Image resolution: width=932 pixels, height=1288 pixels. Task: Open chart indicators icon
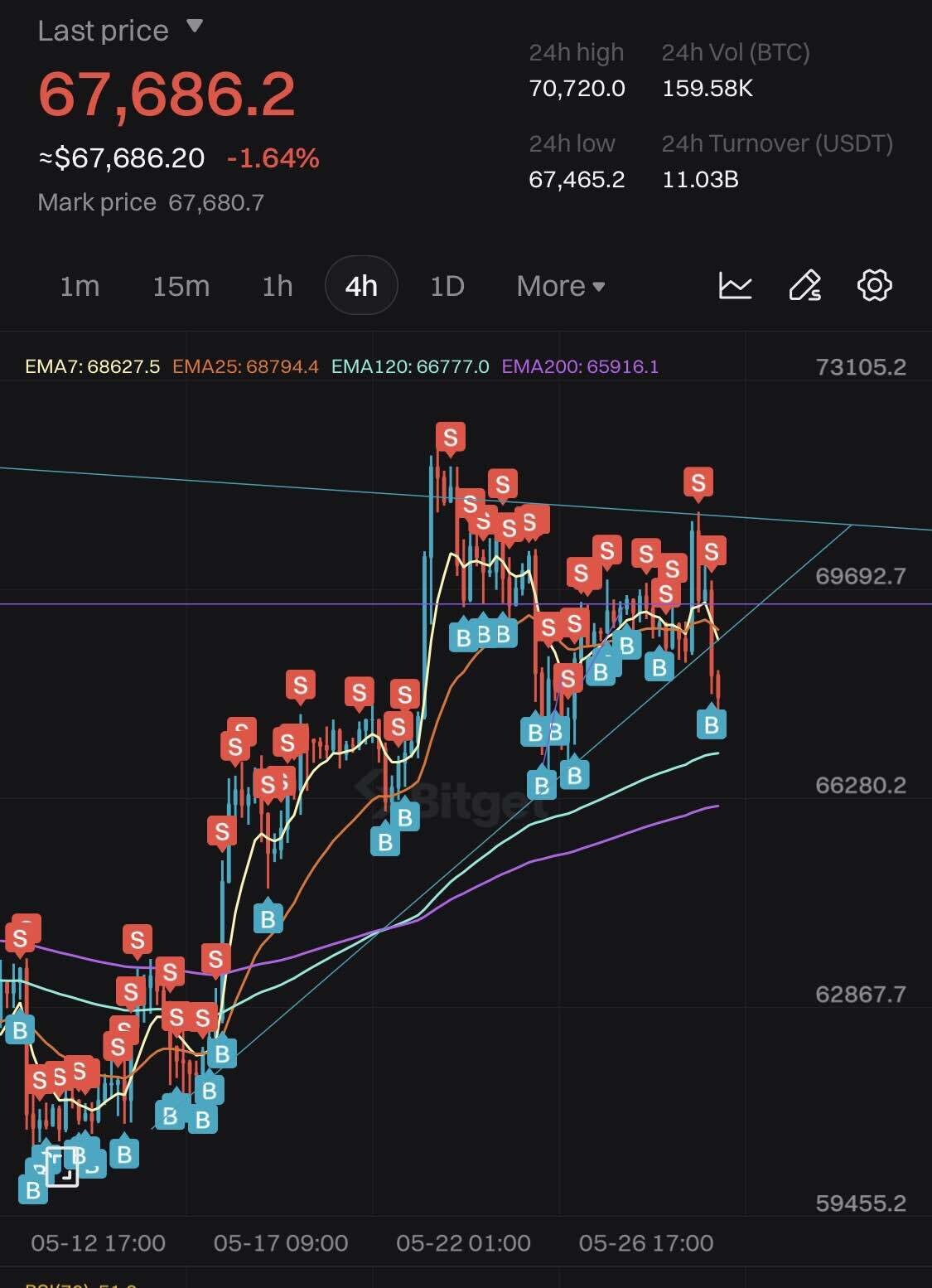click(x=735, y=286)
